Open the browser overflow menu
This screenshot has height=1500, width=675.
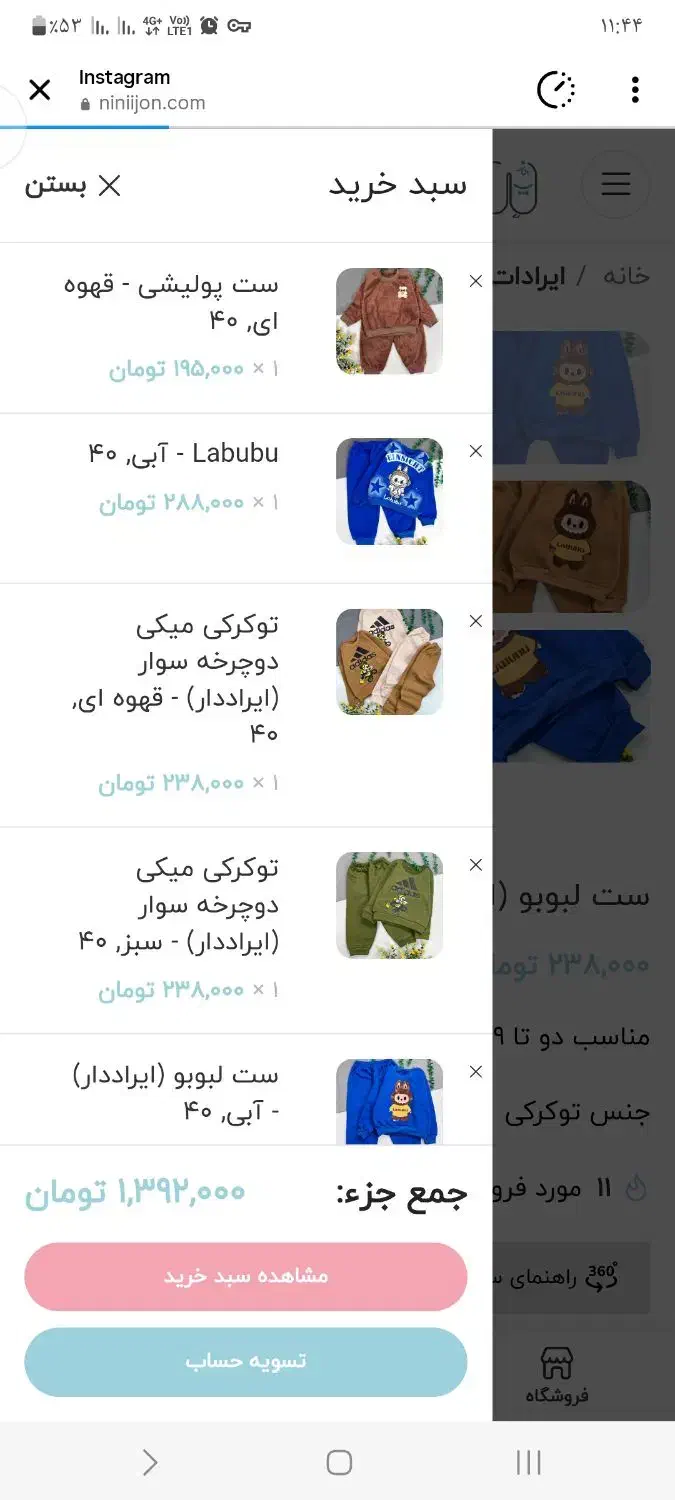[634, 90]
